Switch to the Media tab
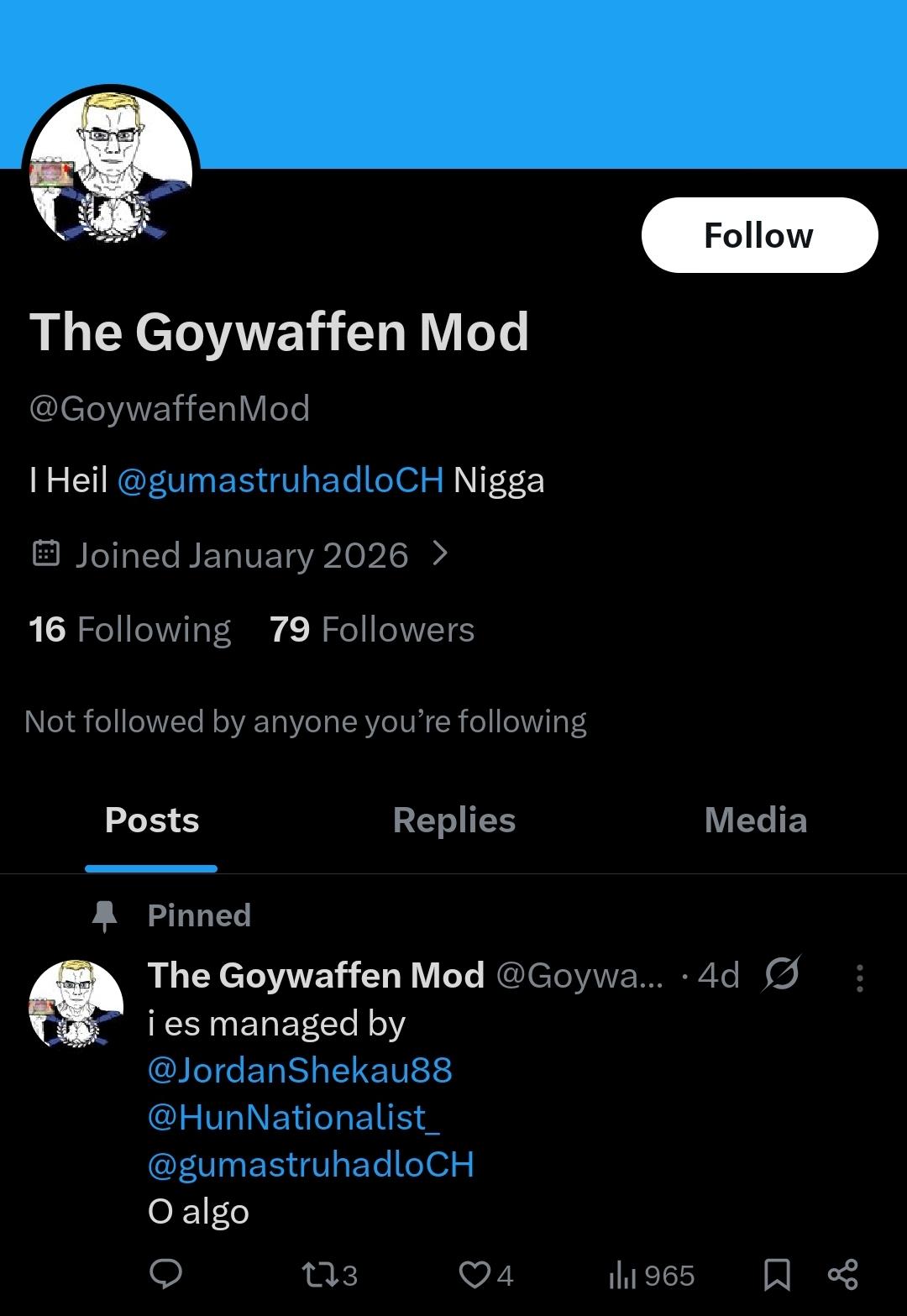 (x=755, y=821)
